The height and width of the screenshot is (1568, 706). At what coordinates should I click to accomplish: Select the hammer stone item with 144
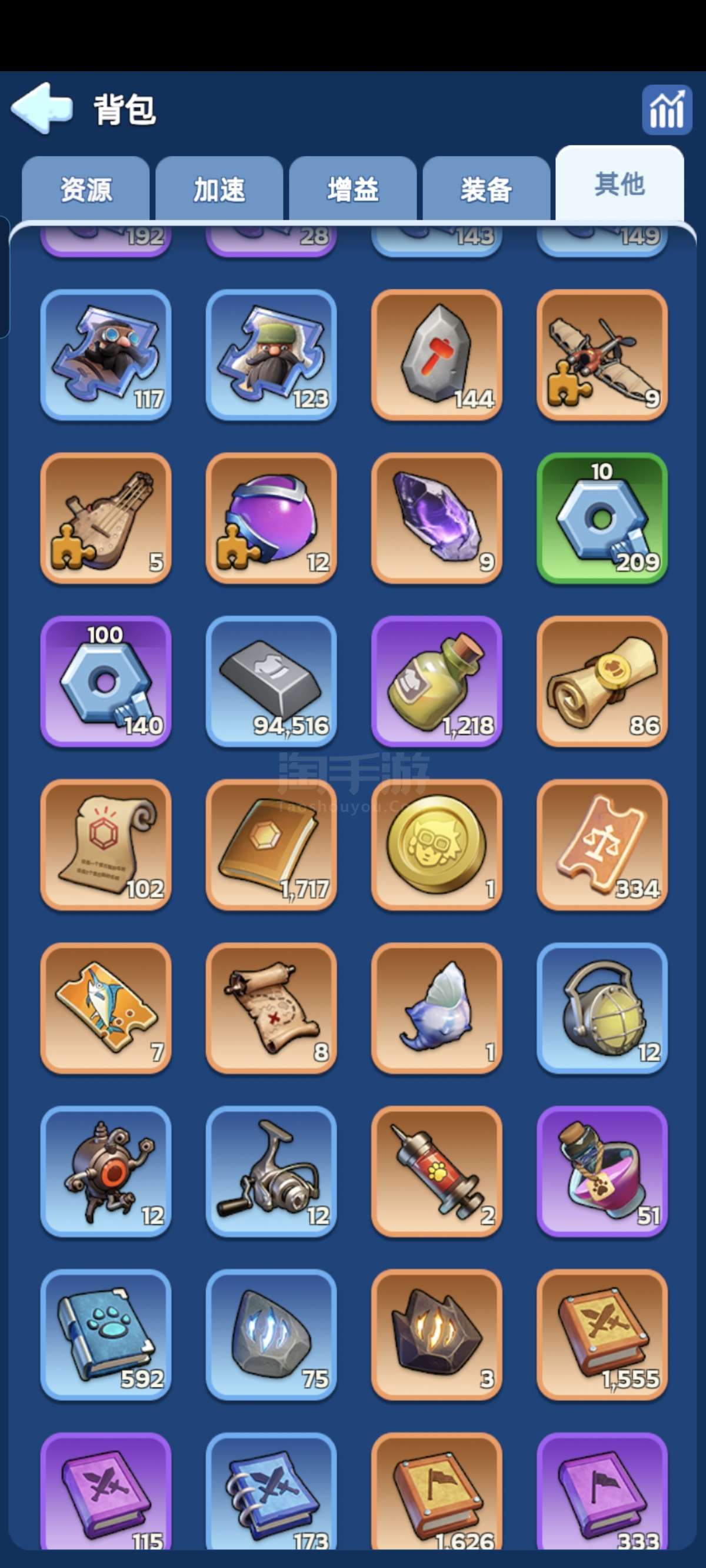(437, 355)
